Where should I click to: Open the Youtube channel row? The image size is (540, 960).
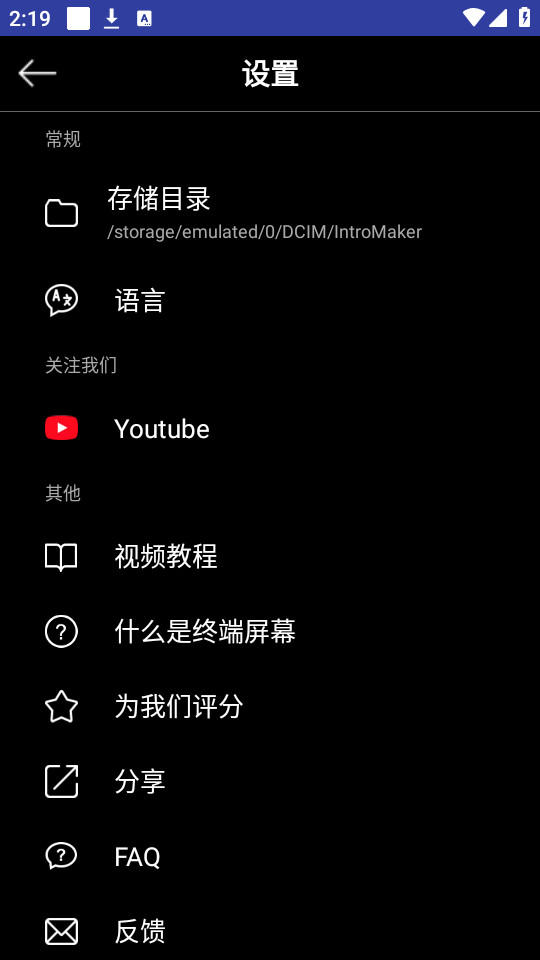pos(270,429)
